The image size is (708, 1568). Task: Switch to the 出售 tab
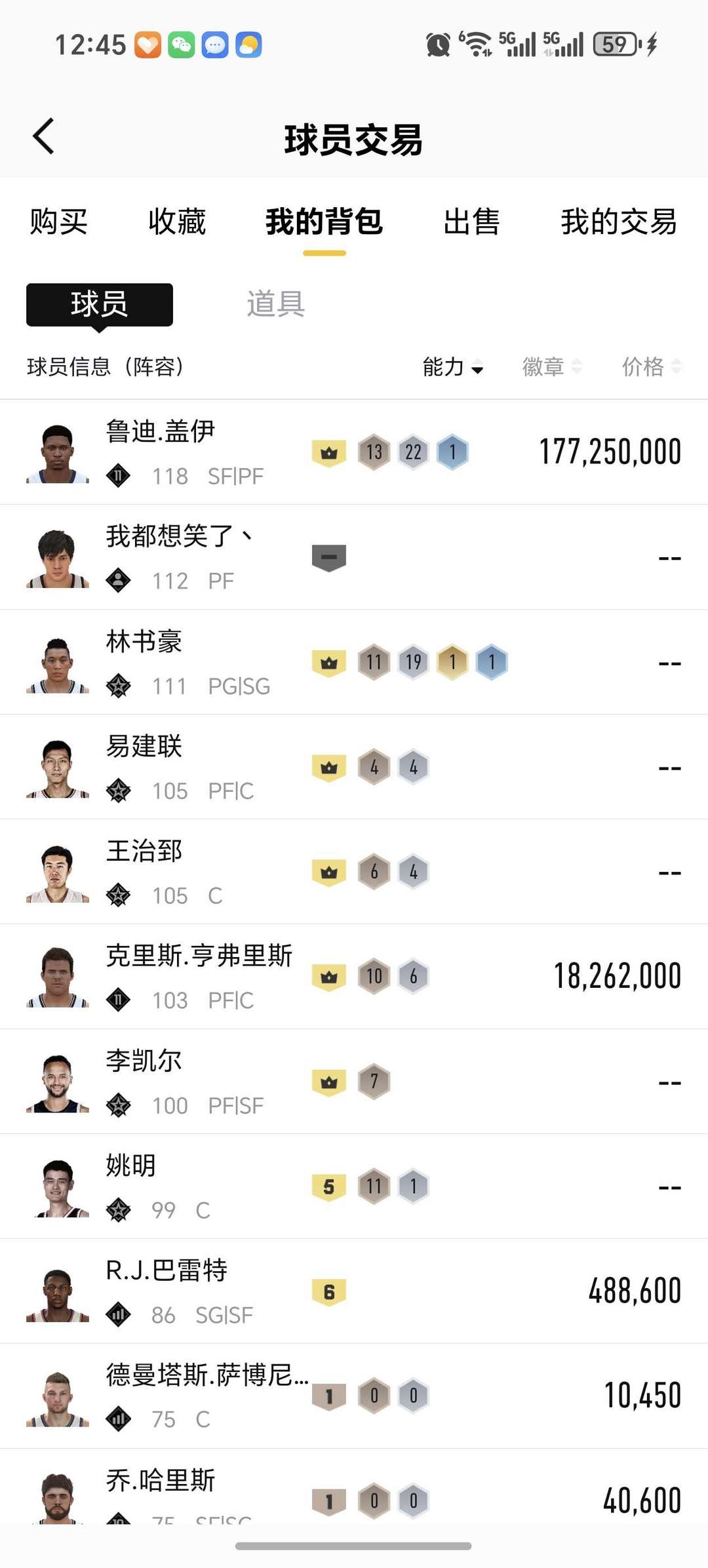click(471, 222)
